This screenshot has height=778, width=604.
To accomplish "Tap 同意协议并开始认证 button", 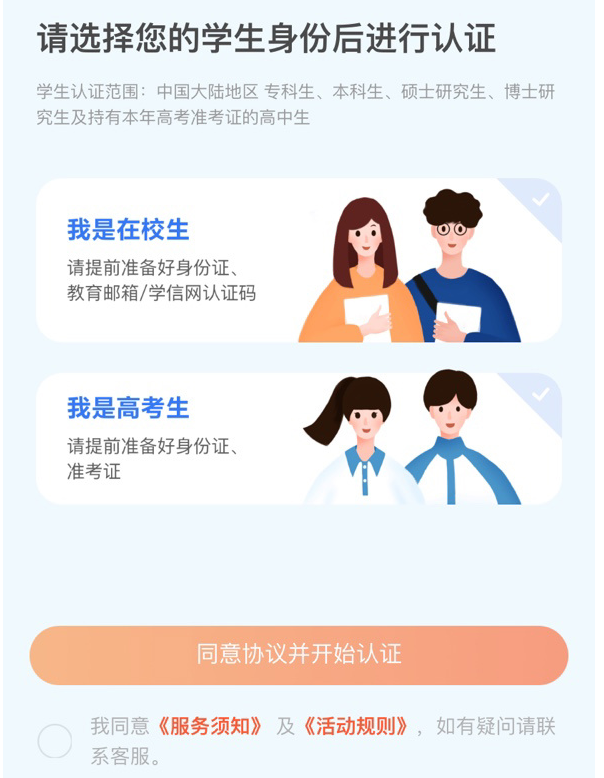I will pyautogui.click(x=298, y=655).
